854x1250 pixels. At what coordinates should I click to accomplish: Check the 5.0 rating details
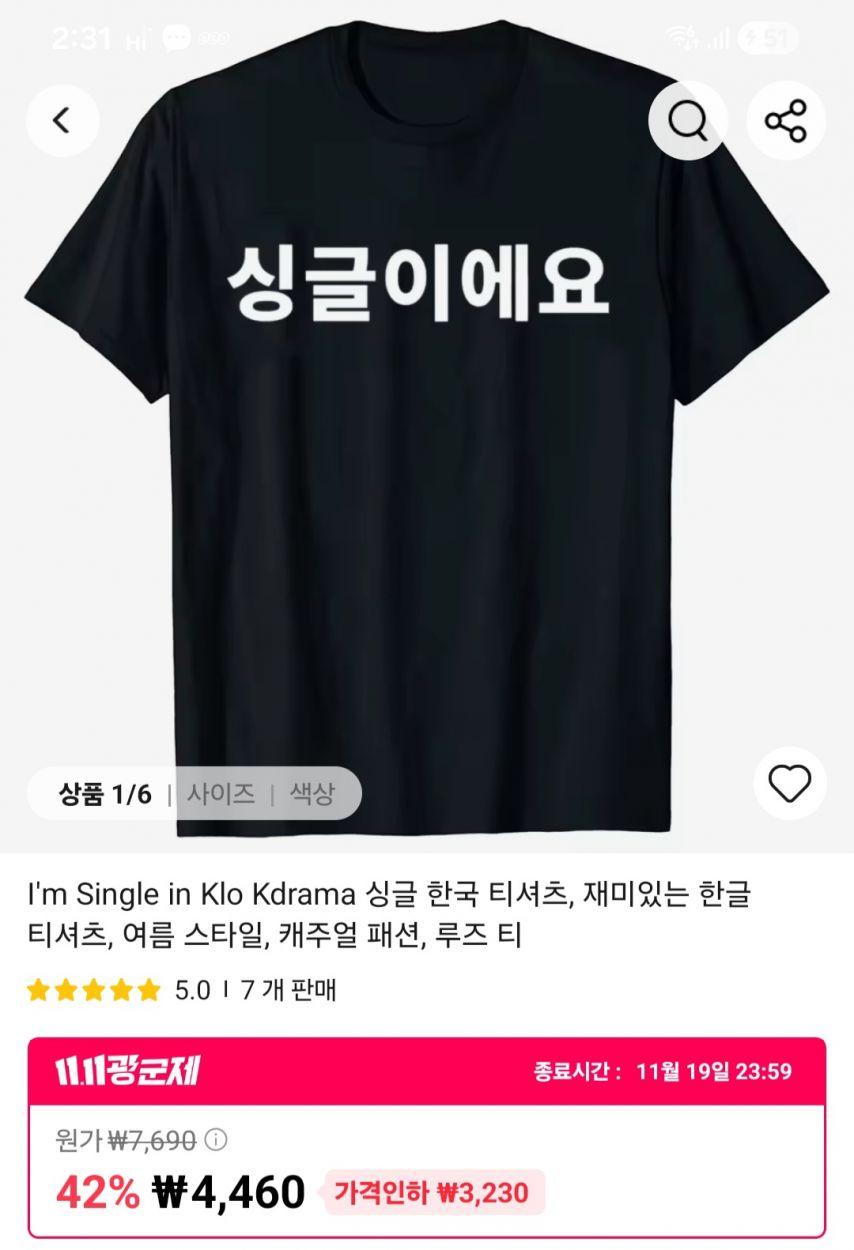click(193, 990)
